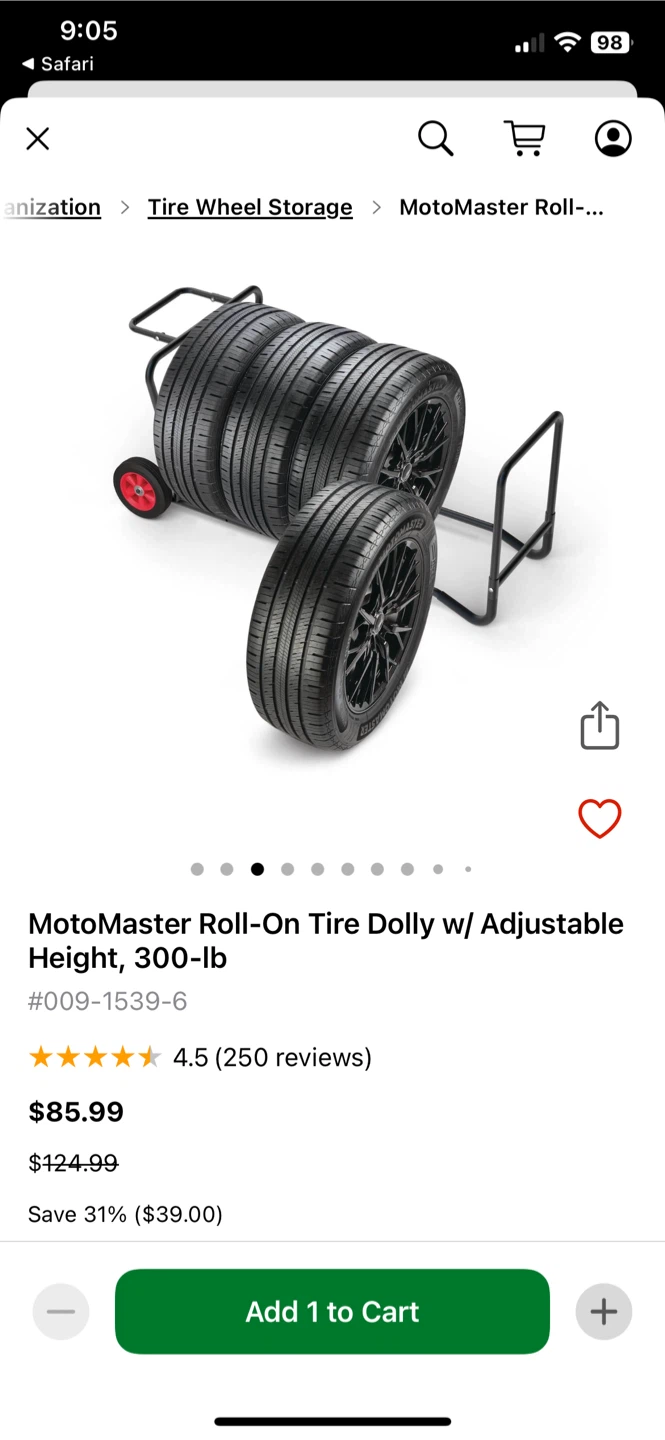Add product to wishlist with heart

600,819
